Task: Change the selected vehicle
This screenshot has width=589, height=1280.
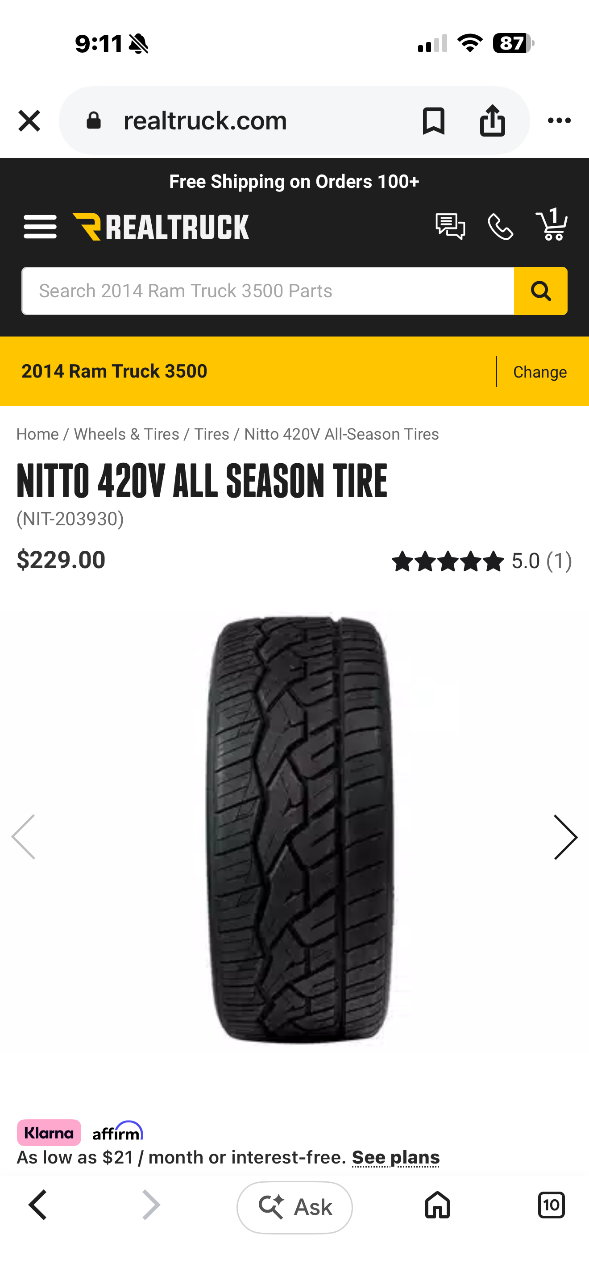Action: pyautogui.click(x=540, y=372)
